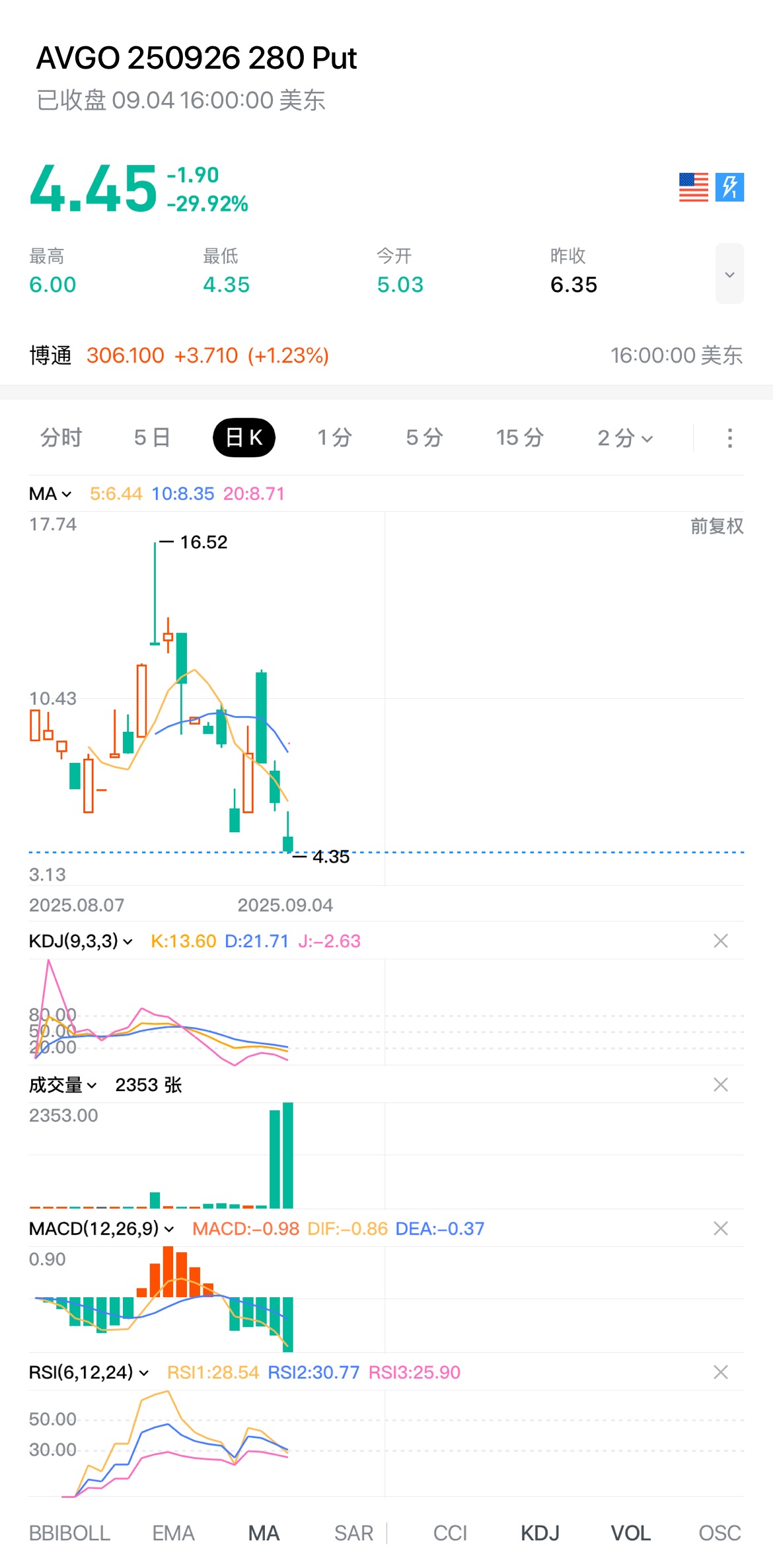Remove the RSI indicator panel
This screenshot has height=1568, width=773.
pyautogui.click(x=721, y=1372)
